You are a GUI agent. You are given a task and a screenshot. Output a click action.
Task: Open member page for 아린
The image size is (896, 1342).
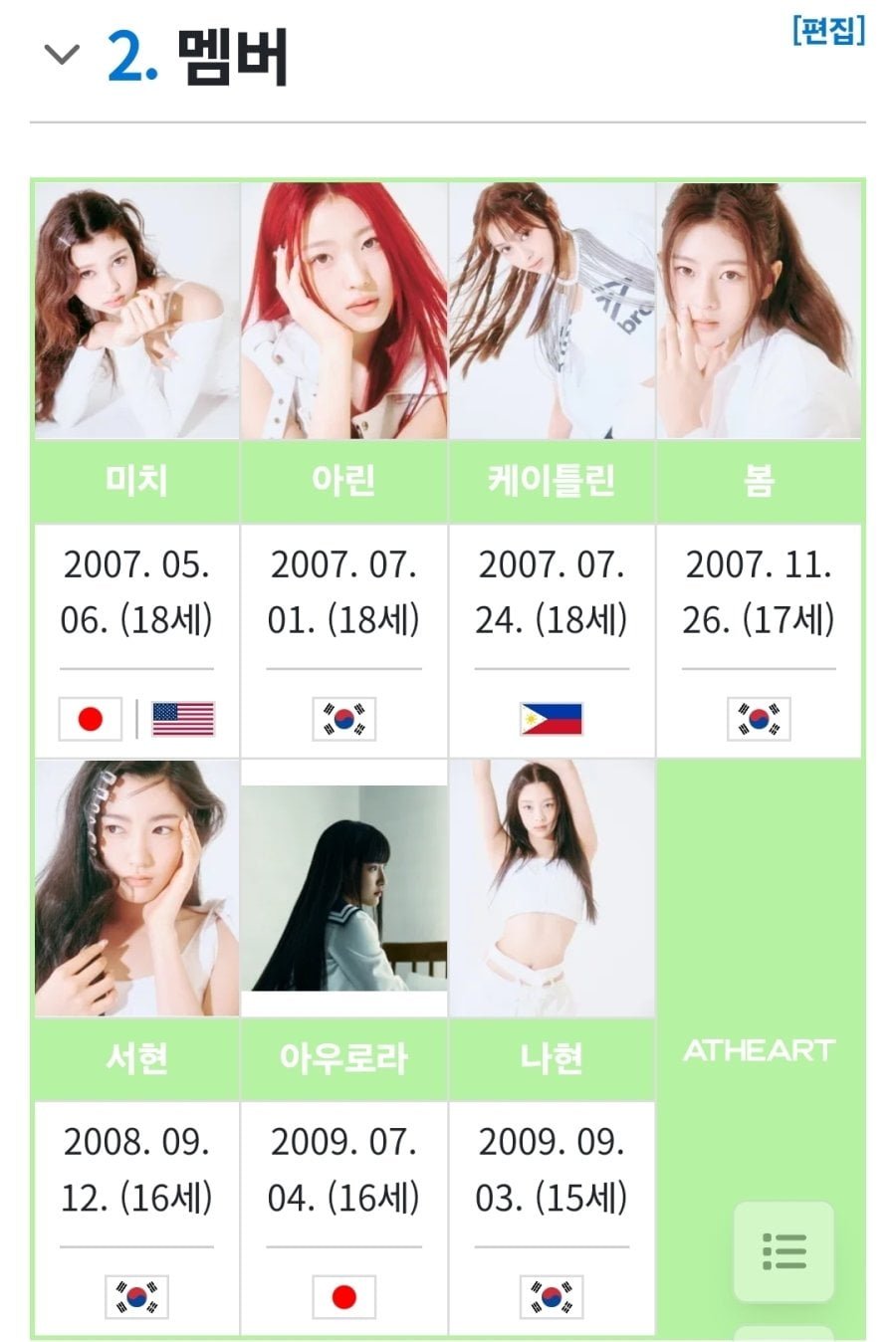click(x=343, y=481)
